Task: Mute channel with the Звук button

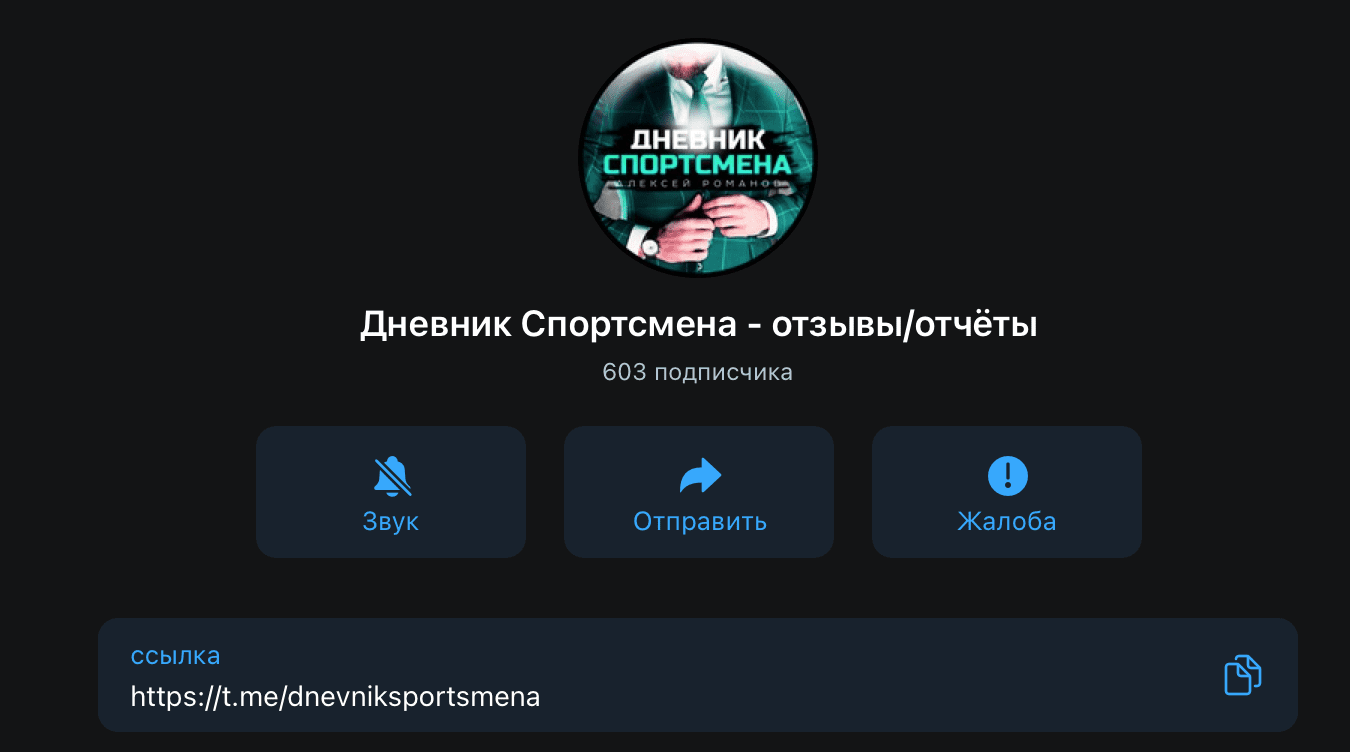Action: point(391,492)
